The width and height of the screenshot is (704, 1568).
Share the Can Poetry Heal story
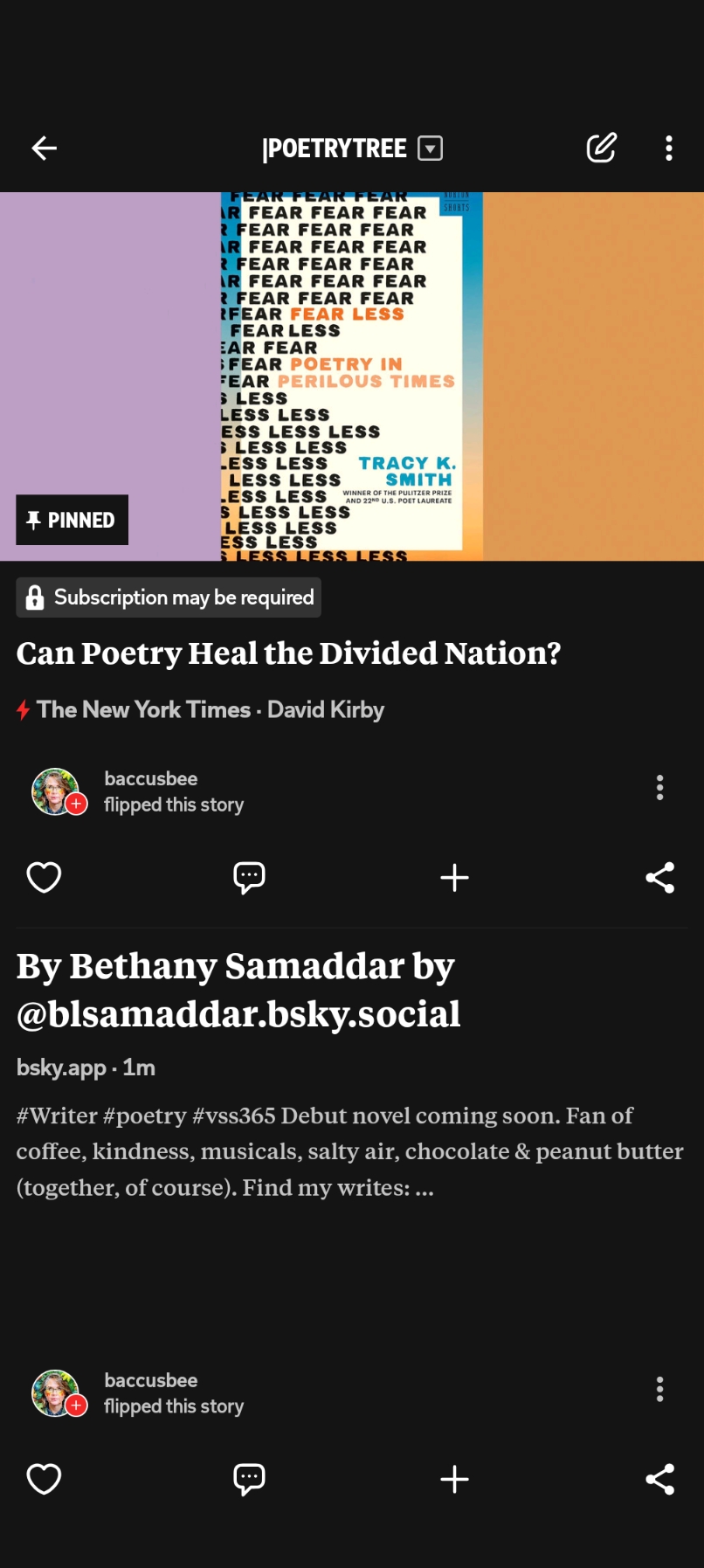(659, 877)
